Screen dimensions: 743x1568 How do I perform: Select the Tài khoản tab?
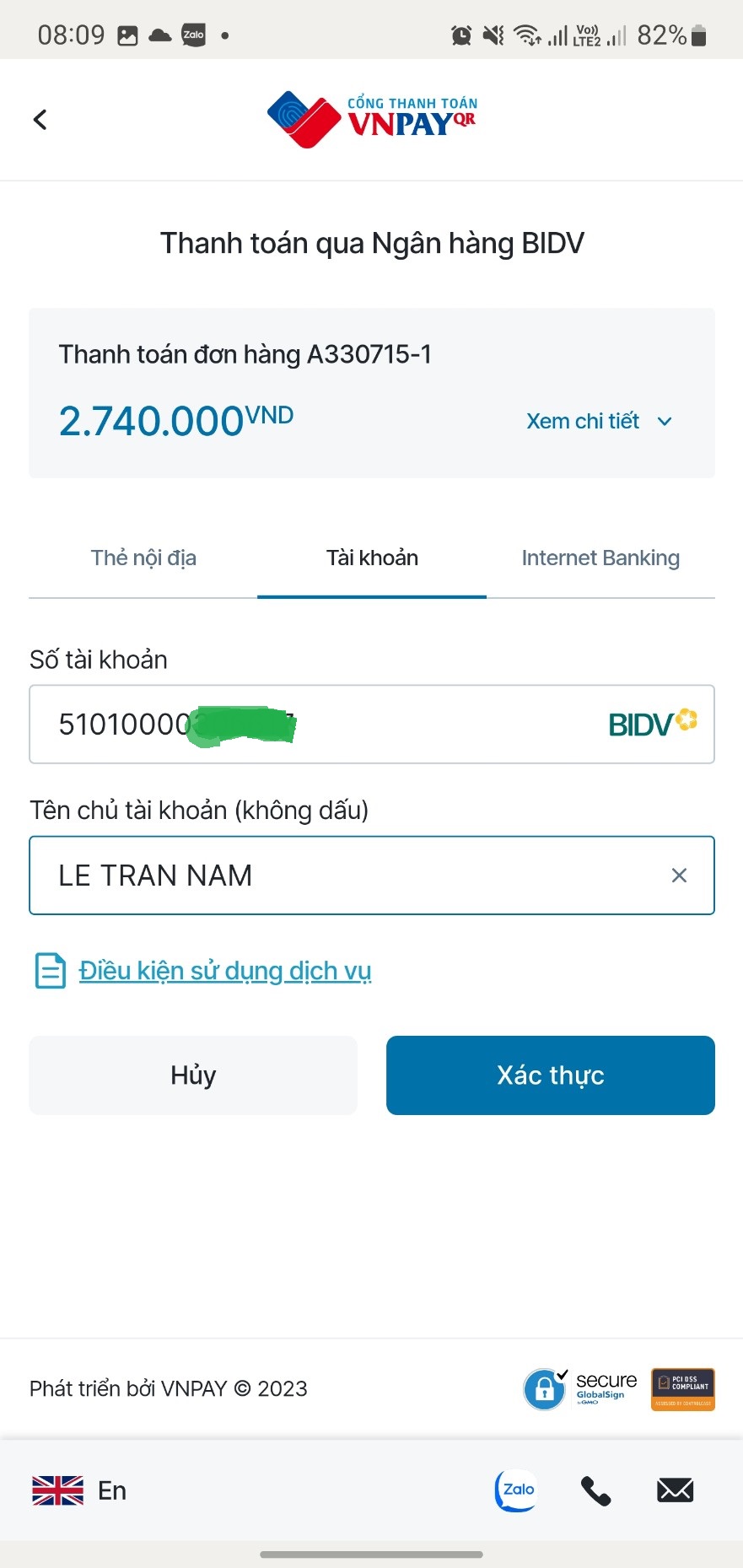click(372, 558)
